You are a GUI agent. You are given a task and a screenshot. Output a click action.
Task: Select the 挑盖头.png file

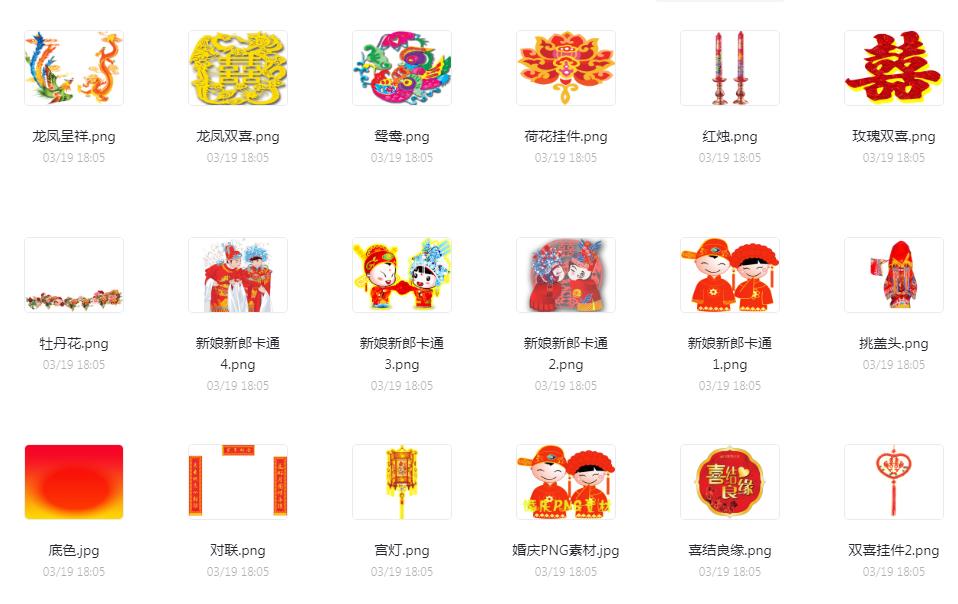tap(894, 275)
